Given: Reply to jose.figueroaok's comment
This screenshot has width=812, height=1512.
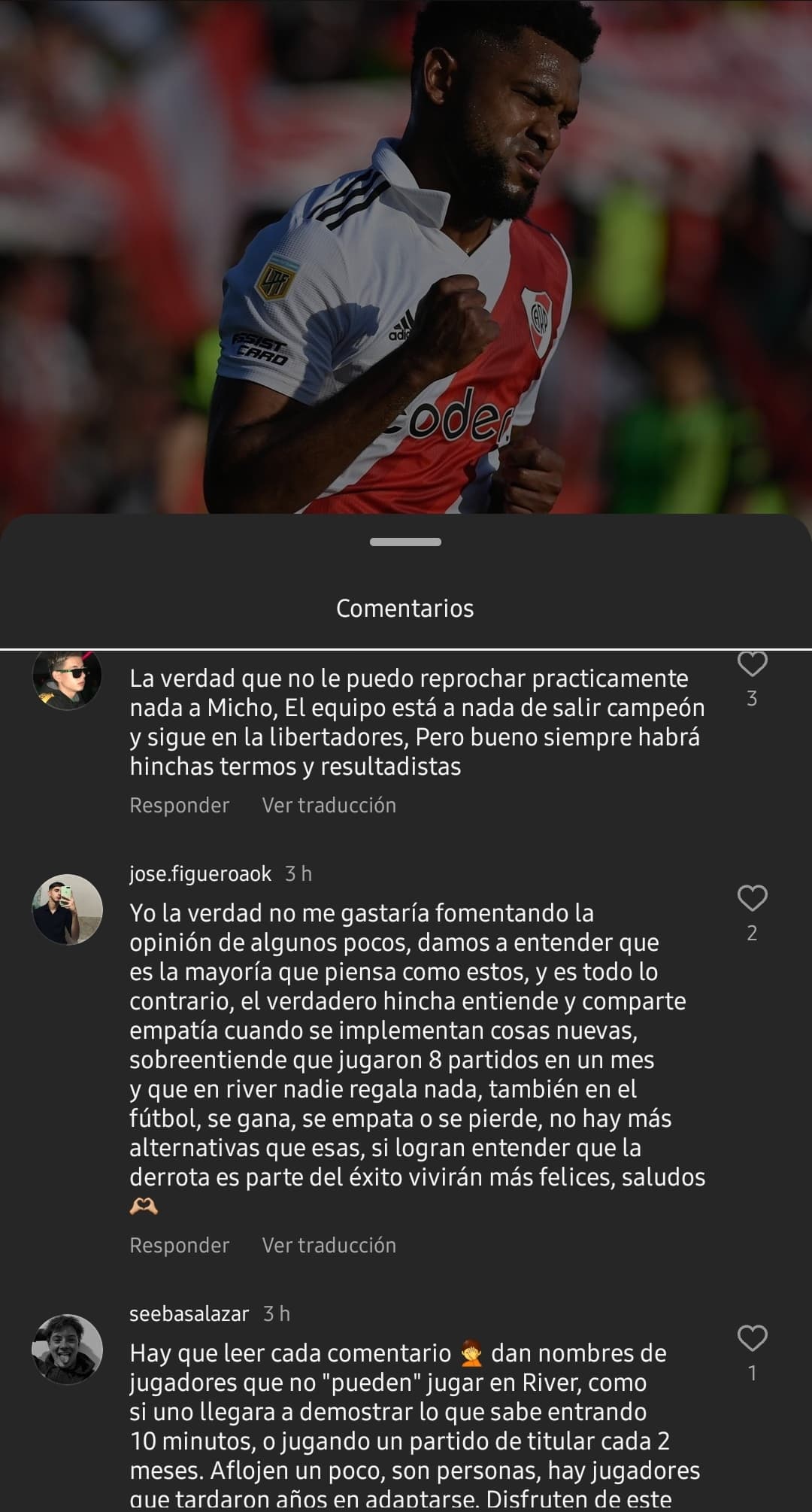Looking at the screenshot, I should pos(179,1245).
